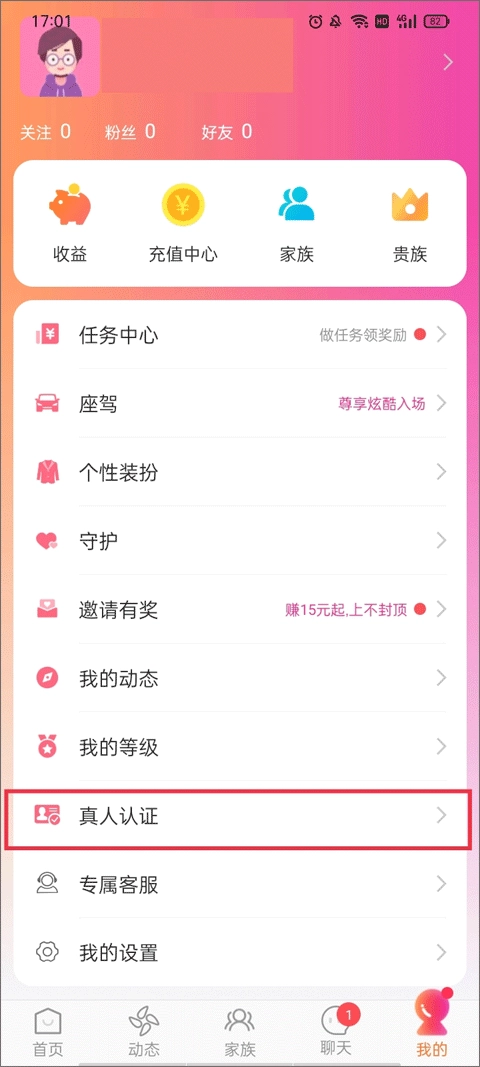Switch to 聊天 tab
Screen dimensions: 480x1067
tap(336, 1030)
